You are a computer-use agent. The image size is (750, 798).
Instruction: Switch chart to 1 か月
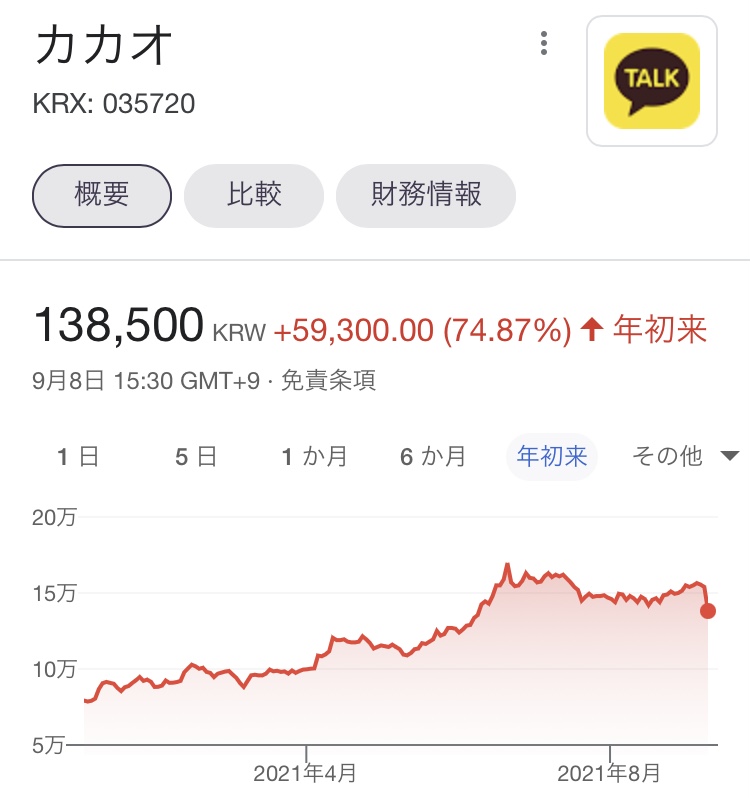tap(314, 457)
